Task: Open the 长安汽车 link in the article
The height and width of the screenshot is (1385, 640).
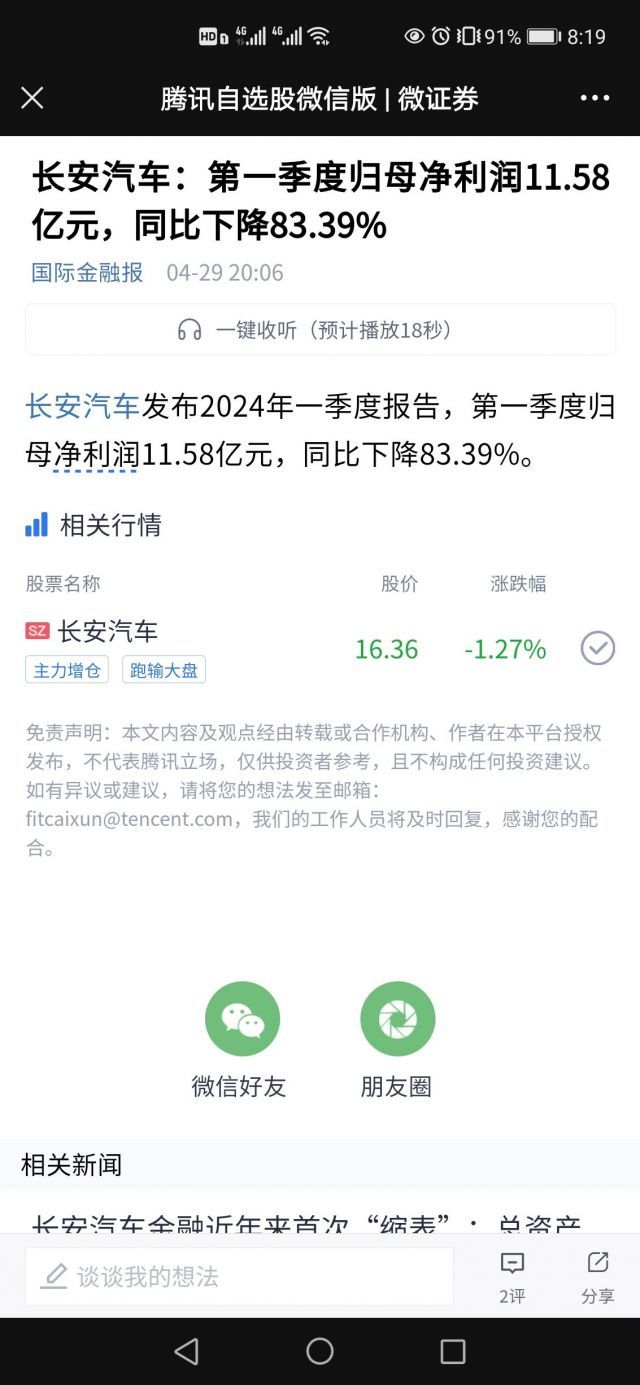Action: pos(82,407)
